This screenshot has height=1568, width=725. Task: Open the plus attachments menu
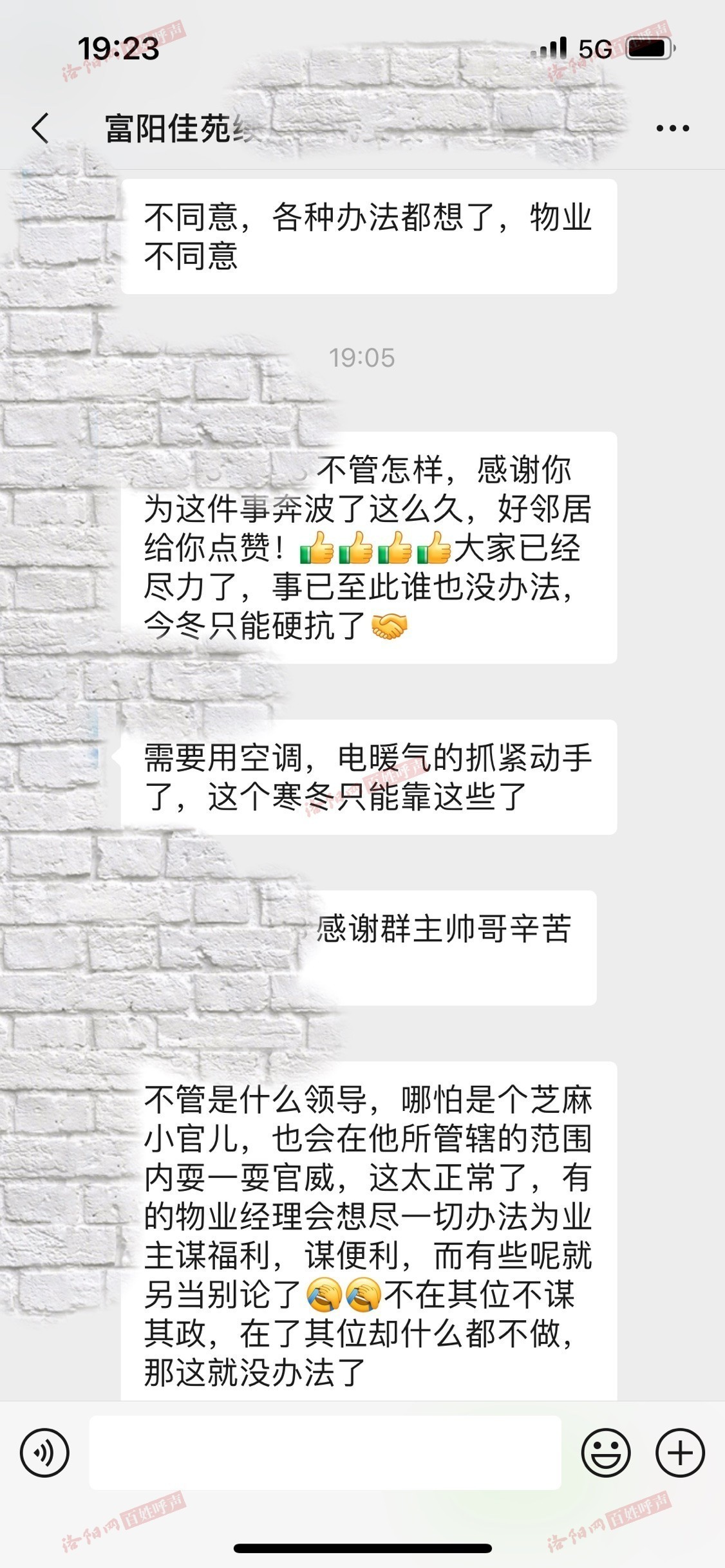pyautogui.click(x=680, y=1453)
